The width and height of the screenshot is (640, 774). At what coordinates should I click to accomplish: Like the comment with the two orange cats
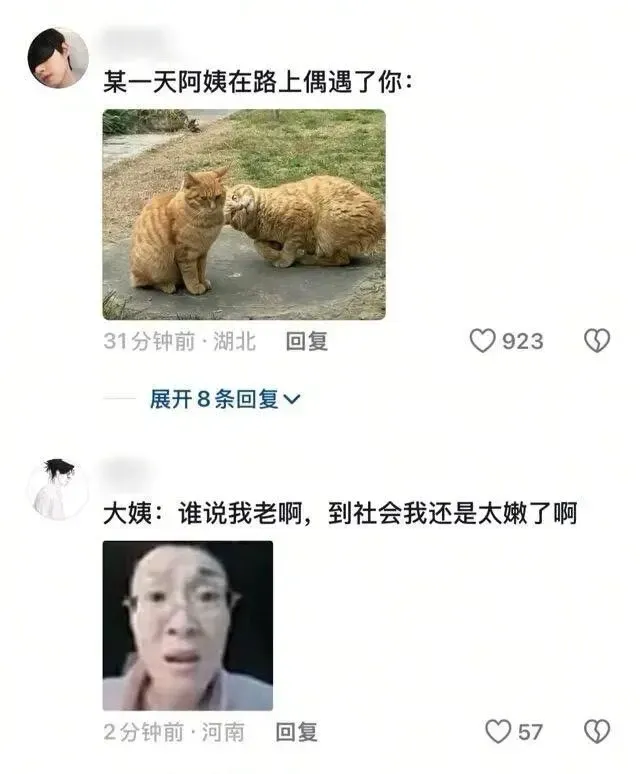point(483,341)
